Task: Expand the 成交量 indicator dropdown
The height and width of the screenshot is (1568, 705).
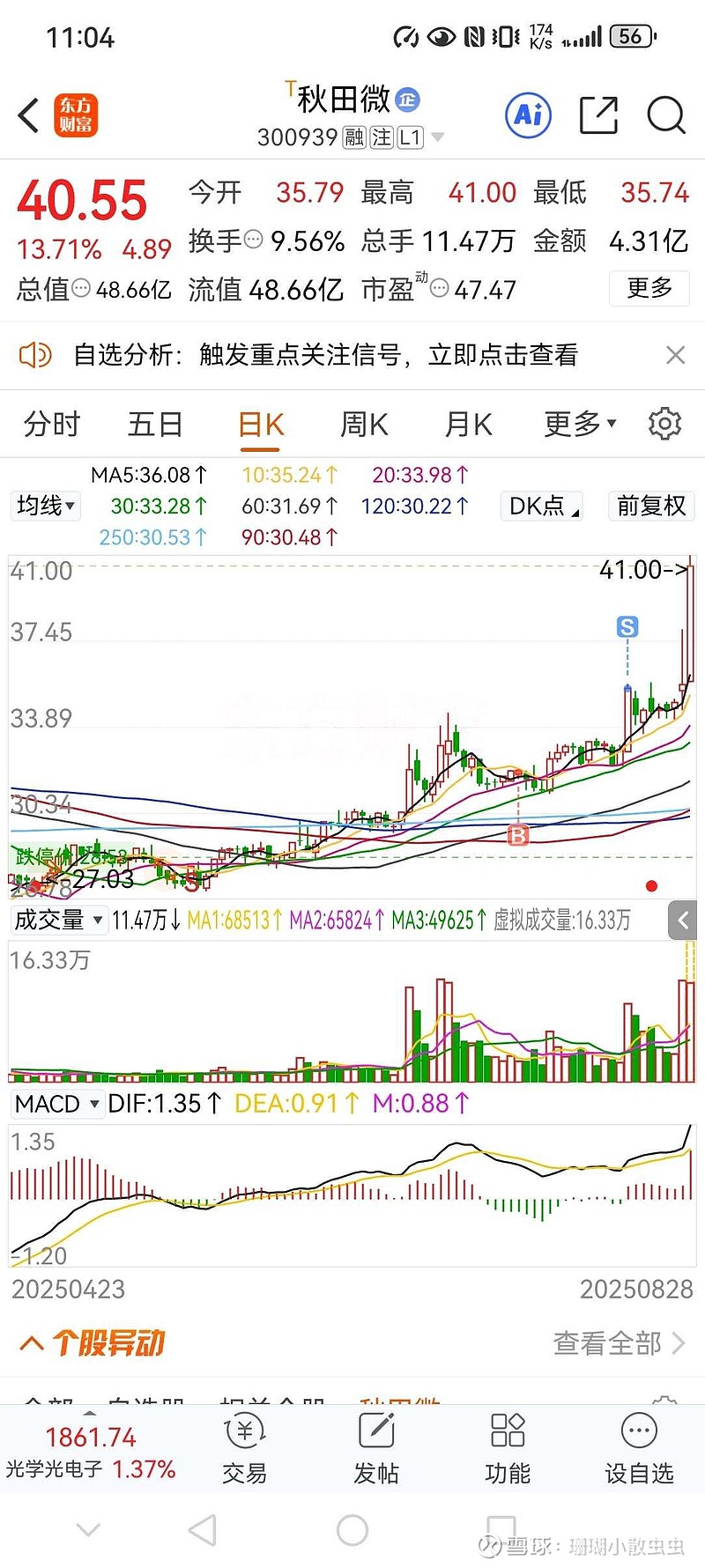Action: (58, 921)
